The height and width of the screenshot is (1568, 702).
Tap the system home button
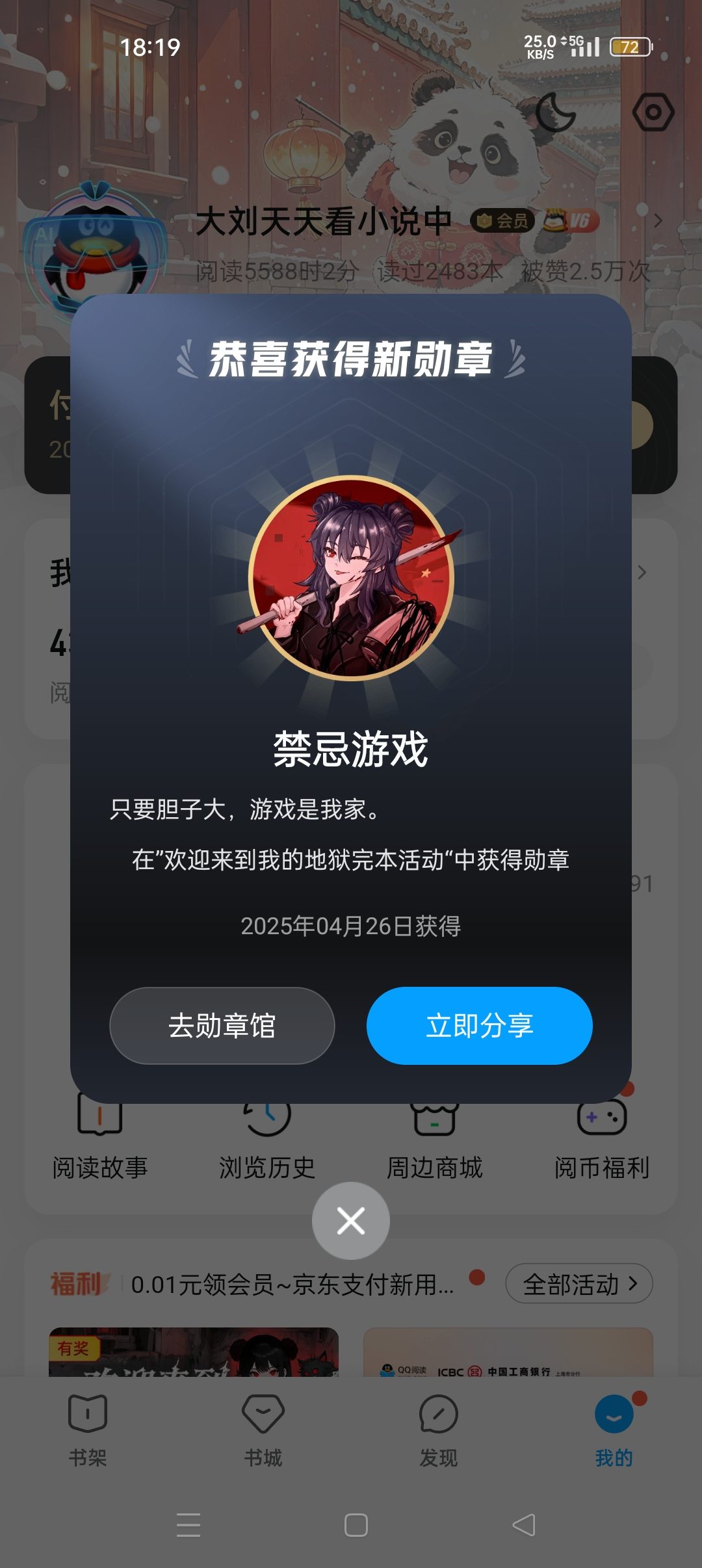(x=356, y=1524)
